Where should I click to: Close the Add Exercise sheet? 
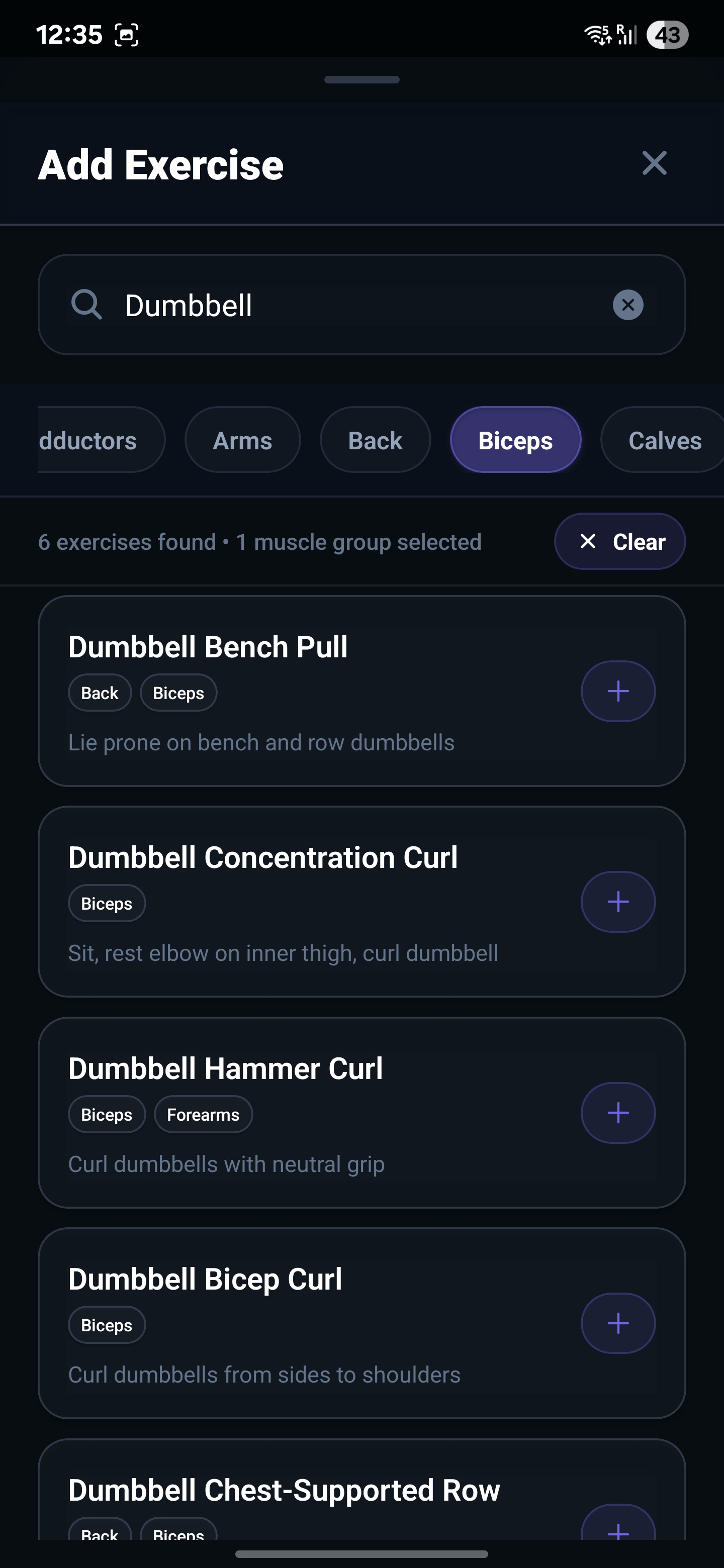click(x=655, y=163)
